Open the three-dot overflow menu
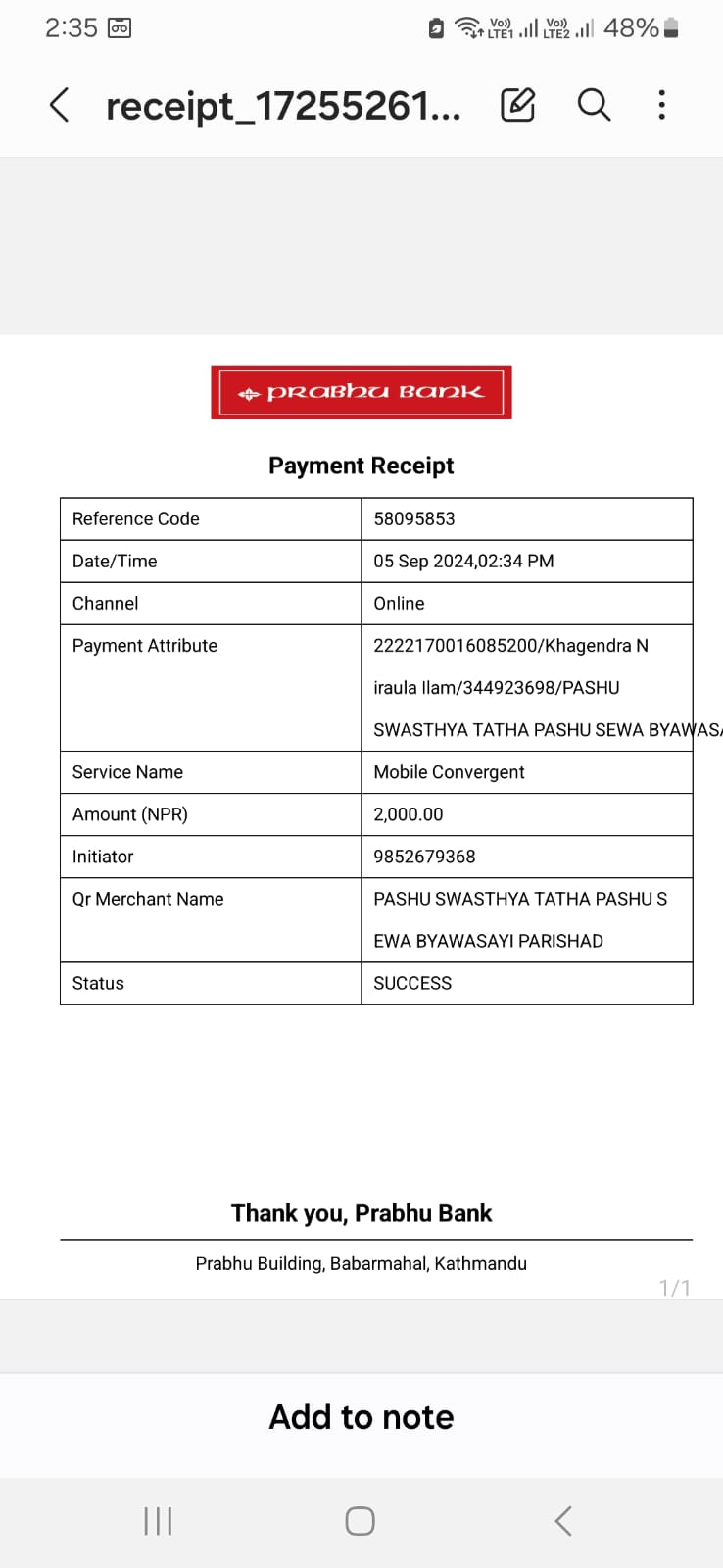 point(662,104)
